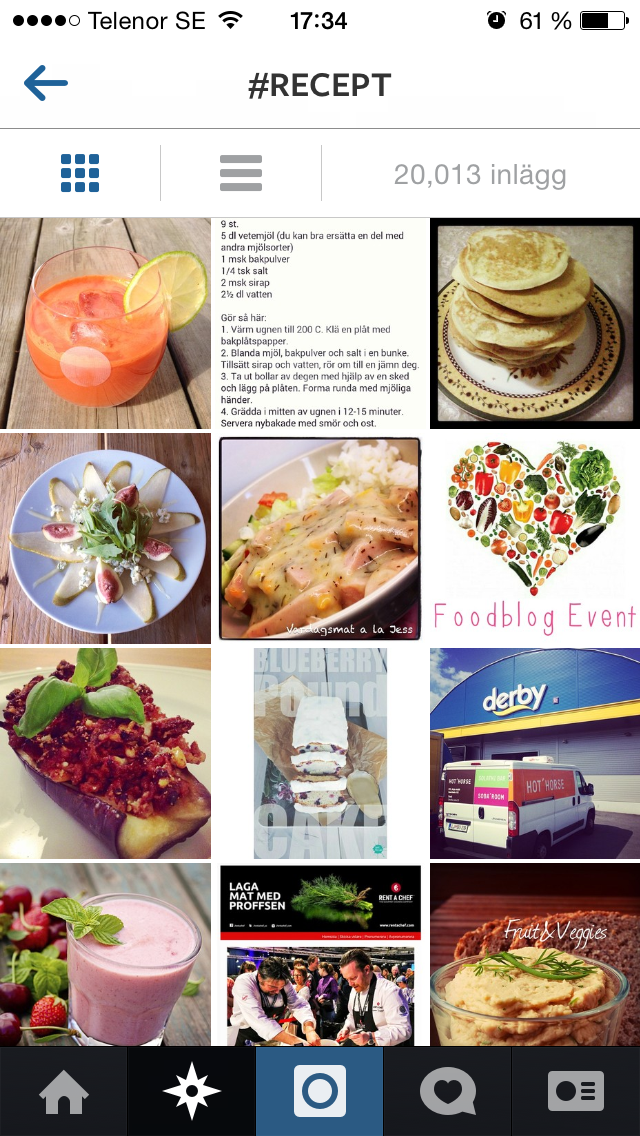Open the stuffed eggplant with basil photo
The height and width of the screenshot is (1136, 640).
105,753
